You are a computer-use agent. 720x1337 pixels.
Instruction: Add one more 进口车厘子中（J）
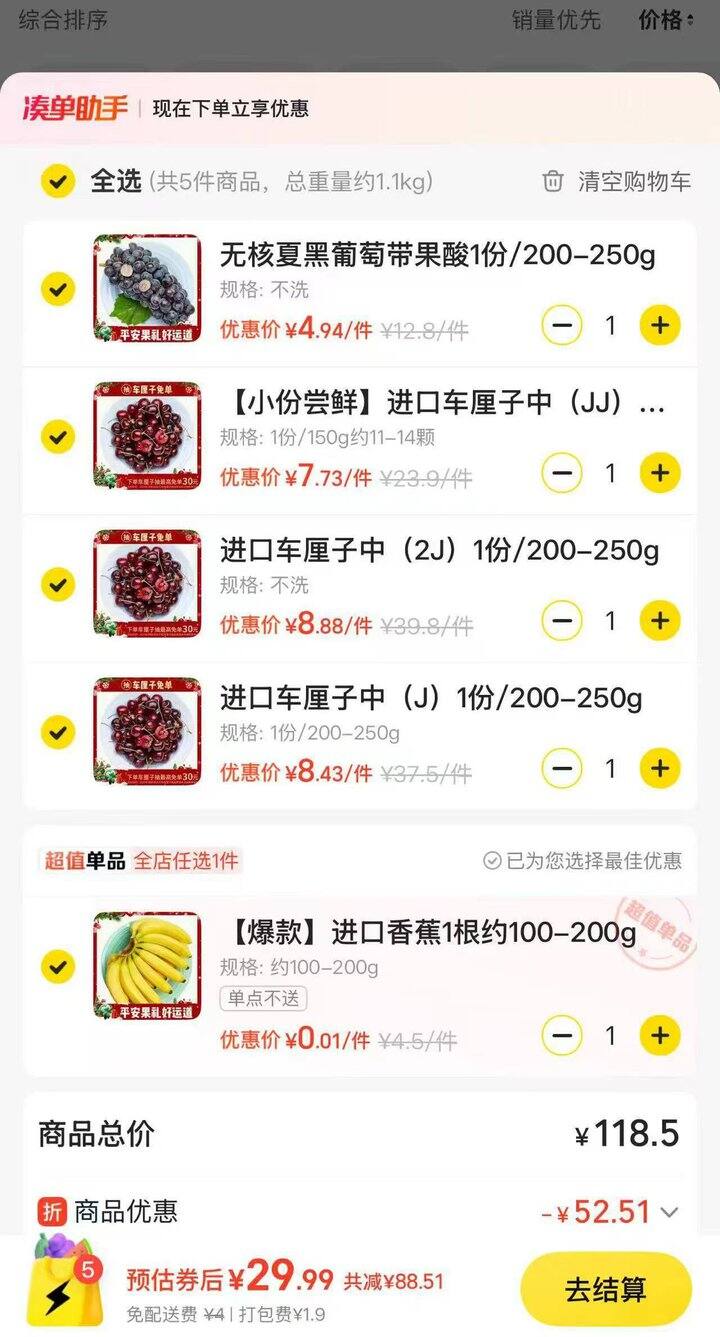click(659, 768)
